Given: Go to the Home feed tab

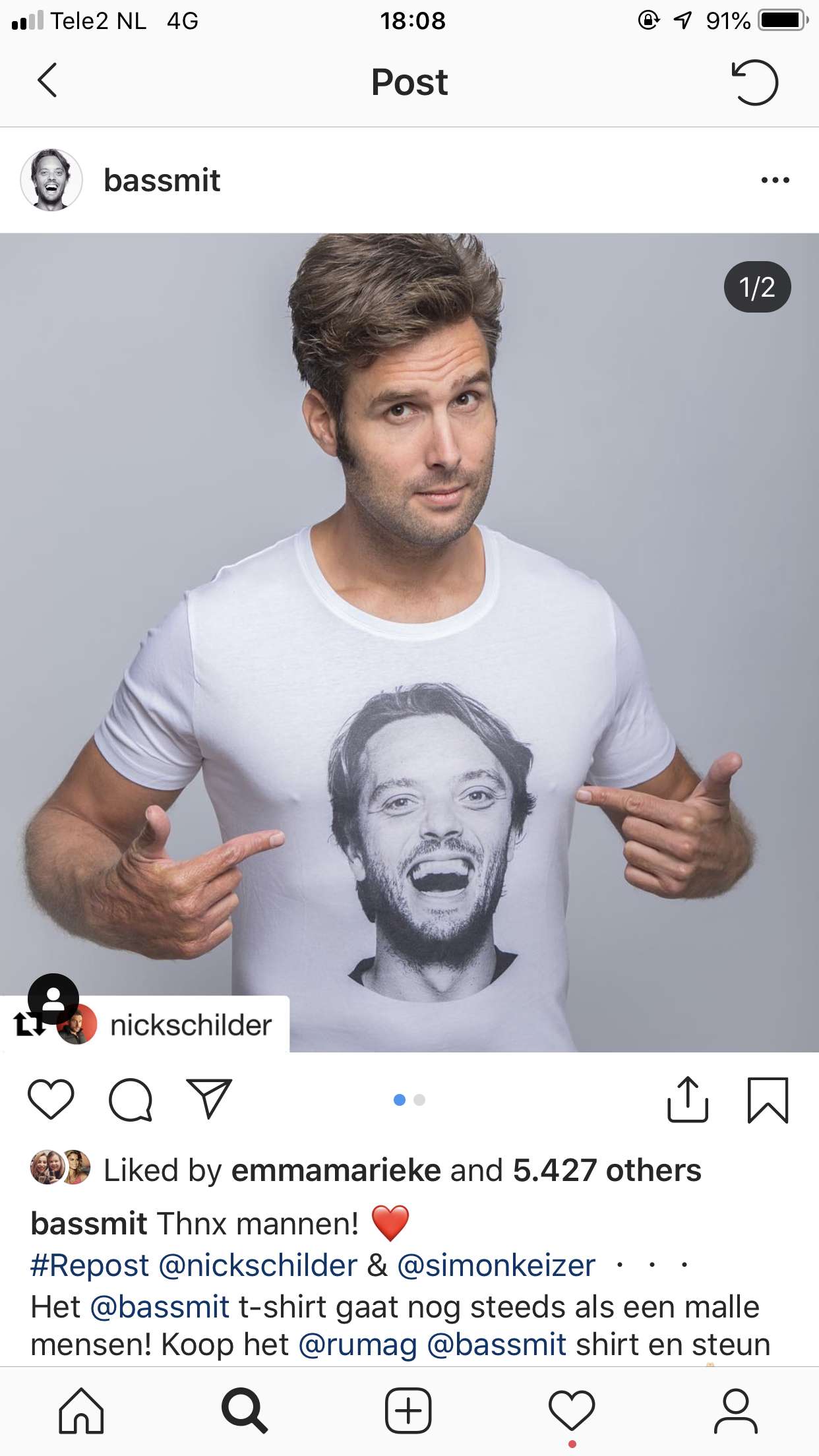Looking at the screenshot, I should tap(81, 1411).
